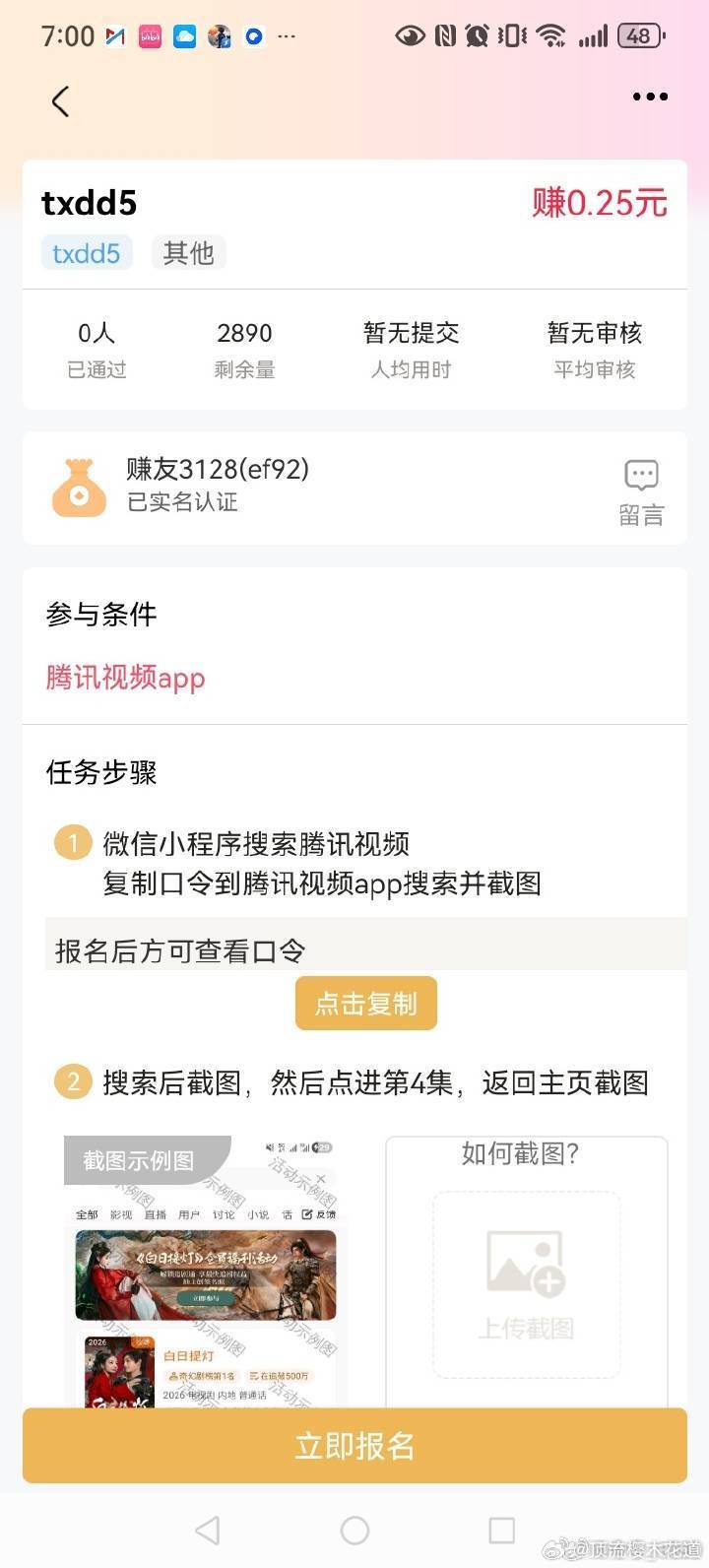This screenshot has height=1568, width=709.
Task: Select the 其他 category tag
Action: coord(188,253)
